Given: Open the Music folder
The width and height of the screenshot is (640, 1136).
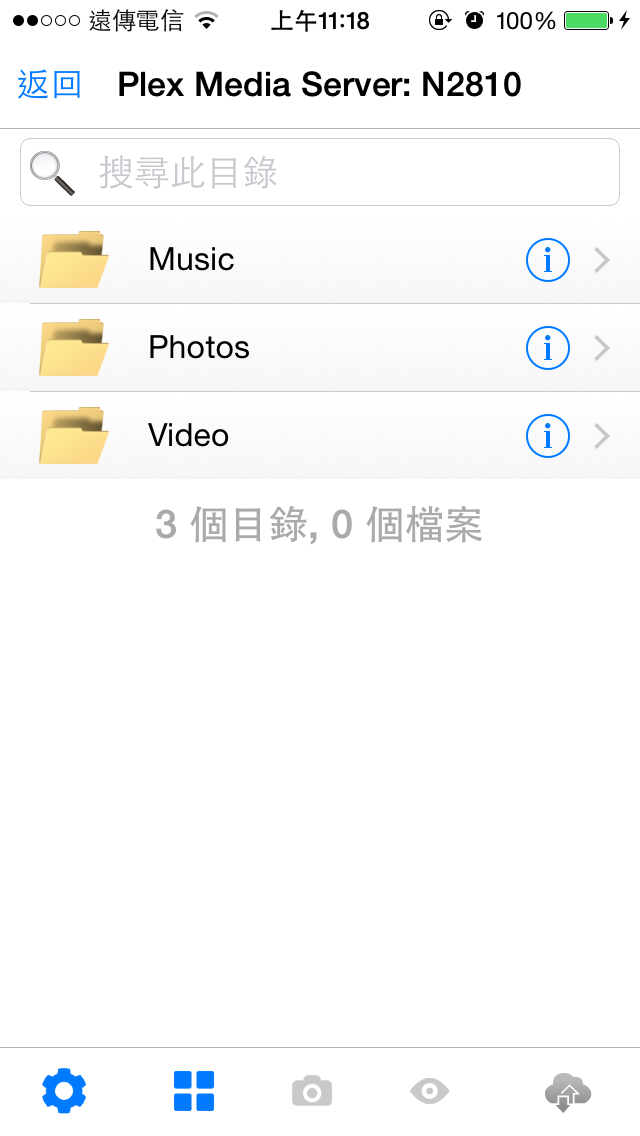Looking at the screenshot, I should (x=320, y=259).
